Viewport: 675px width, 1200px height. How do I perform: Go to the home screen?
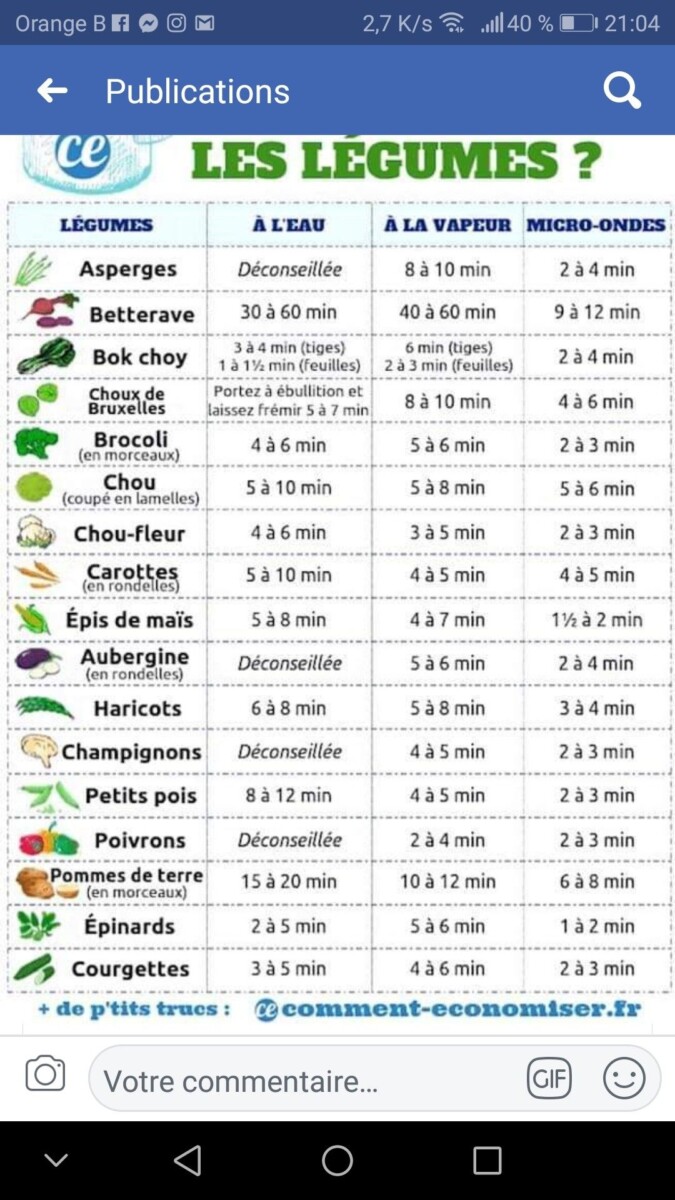tap(337, 1160)
